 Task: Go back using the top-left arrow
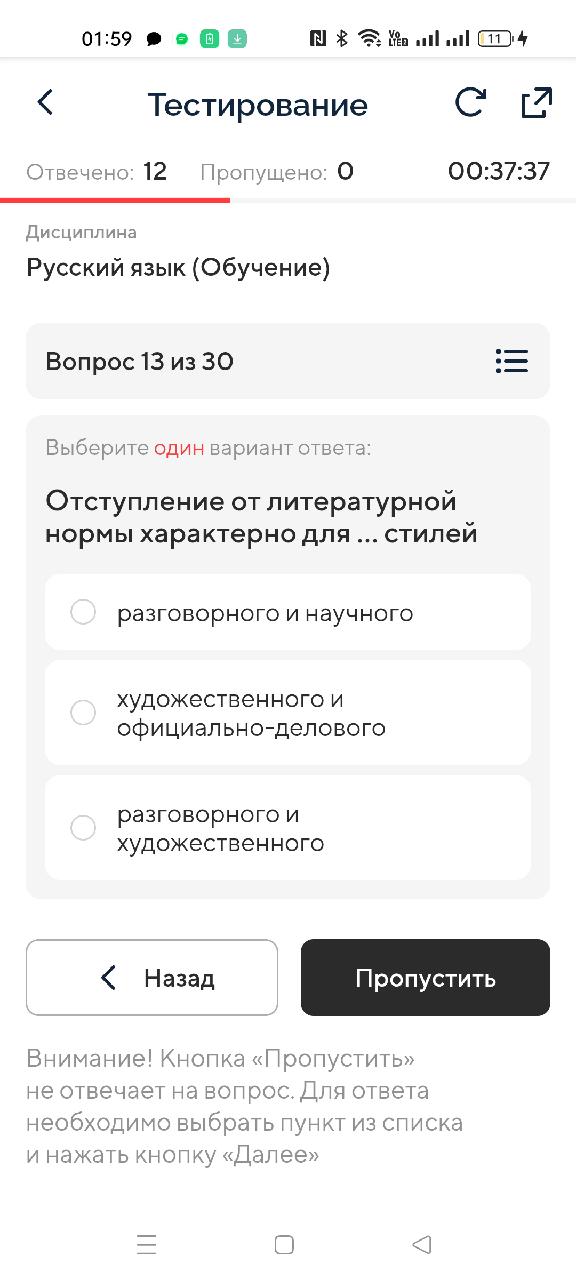click(45, 102)
